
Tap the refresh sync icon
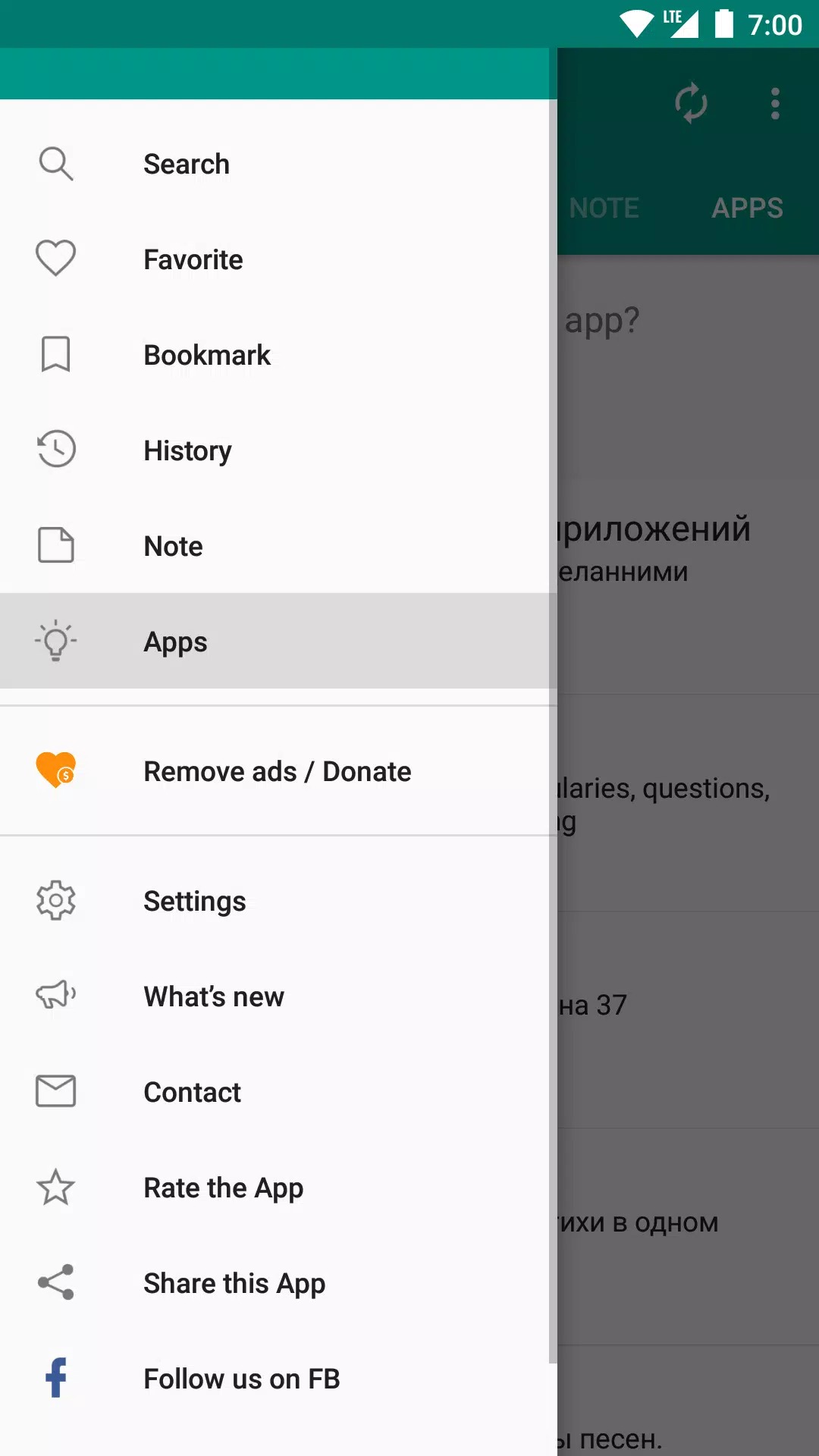[x=691, y=103]
